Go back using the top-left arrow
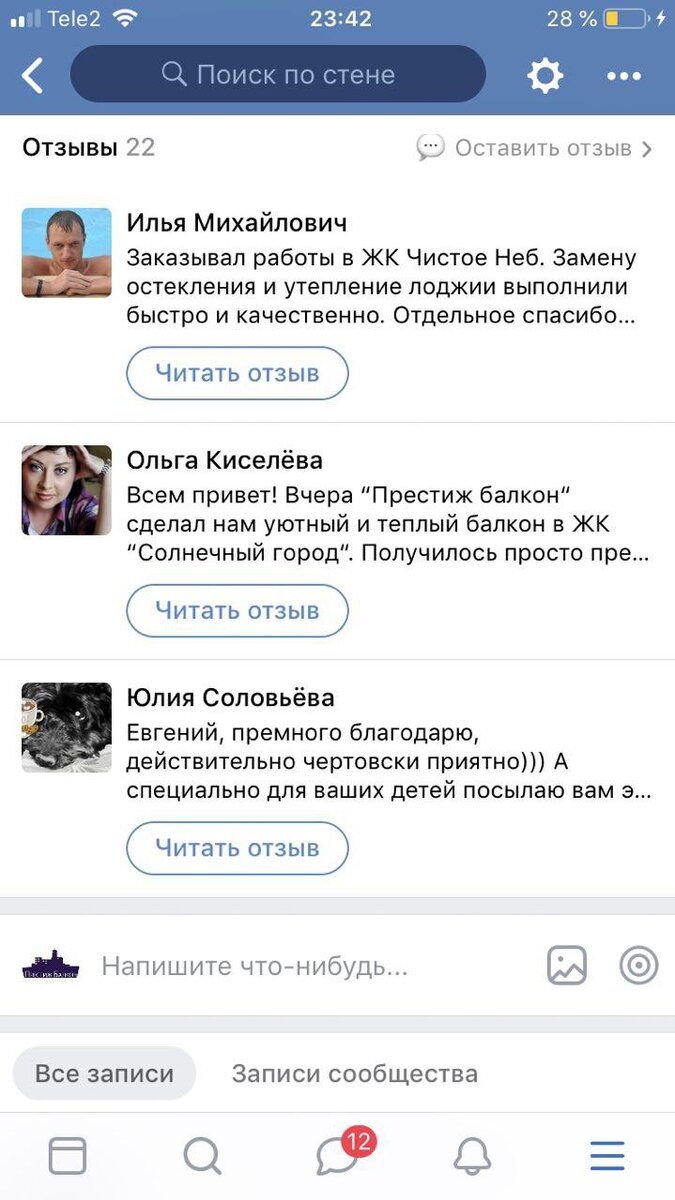675x1200 pixels. (33, 75)
